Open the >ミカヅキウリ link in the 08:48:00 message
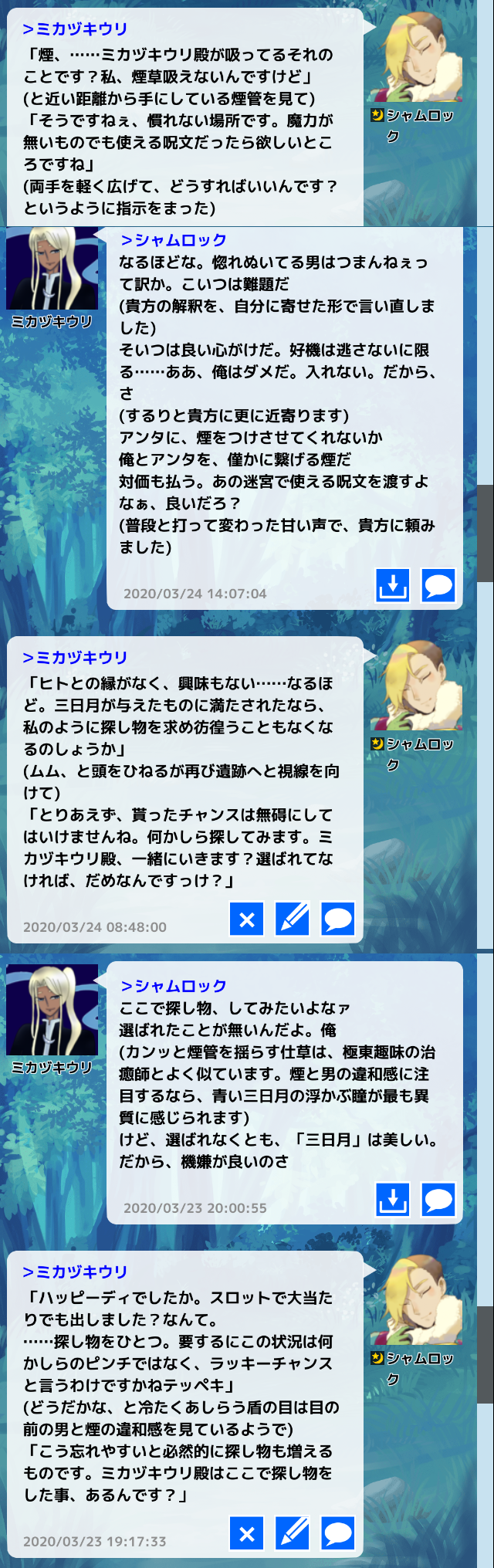This screenshot has height=1568, width=494. 75,658
